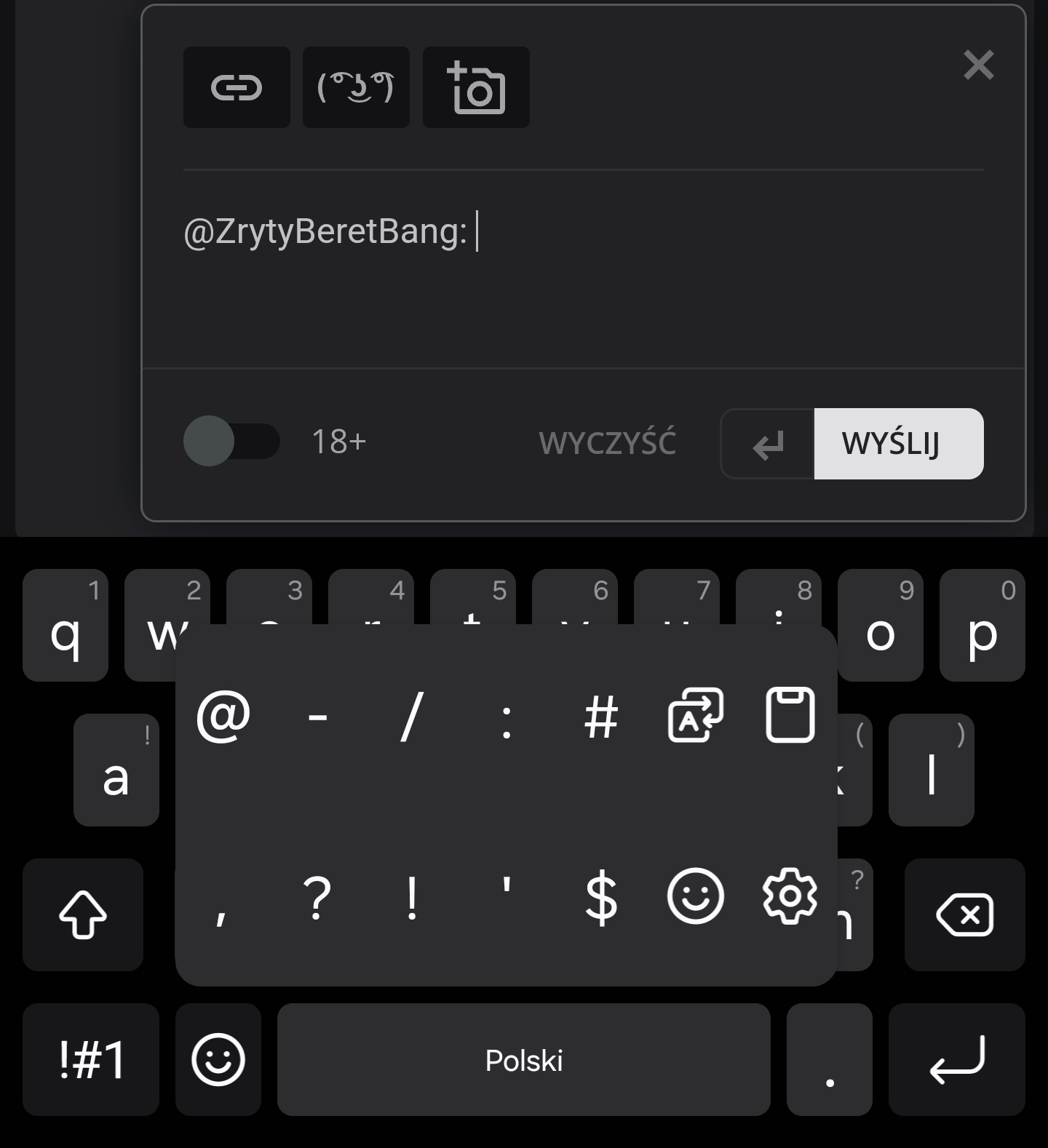The height and width of the screenshot is (1148, 1048).
Task: Toggle the 18+ content switch
Action: [231, 442]
